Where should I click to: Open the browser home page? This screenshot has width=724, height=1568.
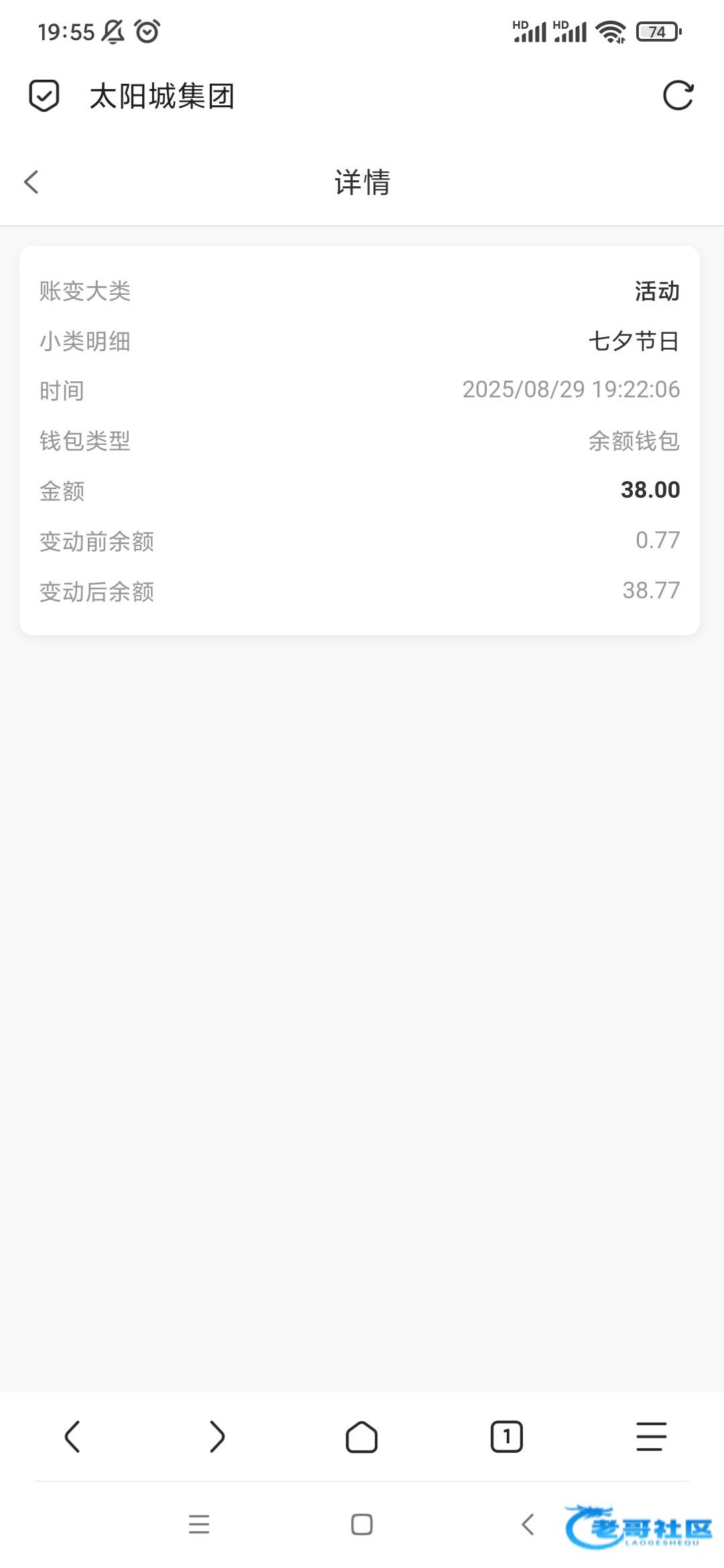[x=362, y=1437]
